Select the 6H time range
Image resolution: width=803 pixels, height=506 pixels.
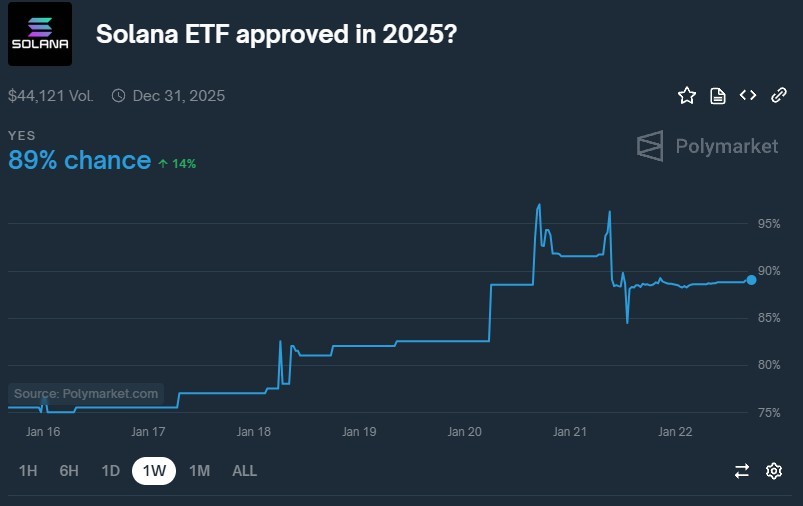pyautogui.click(x=69, y=470)
